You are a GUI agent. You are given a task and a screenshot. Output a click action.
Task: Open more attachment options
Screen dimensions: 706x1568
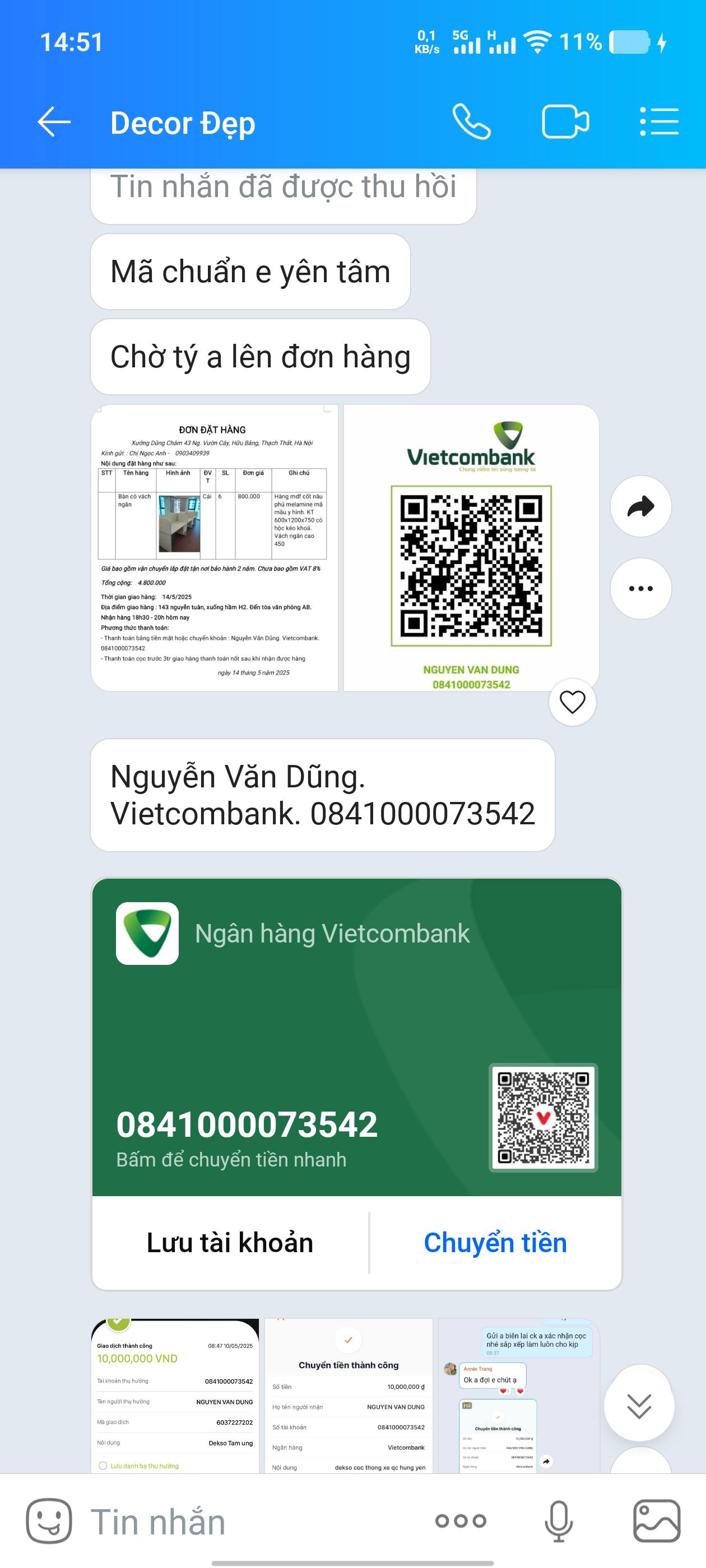click(x=461, y=1521)
